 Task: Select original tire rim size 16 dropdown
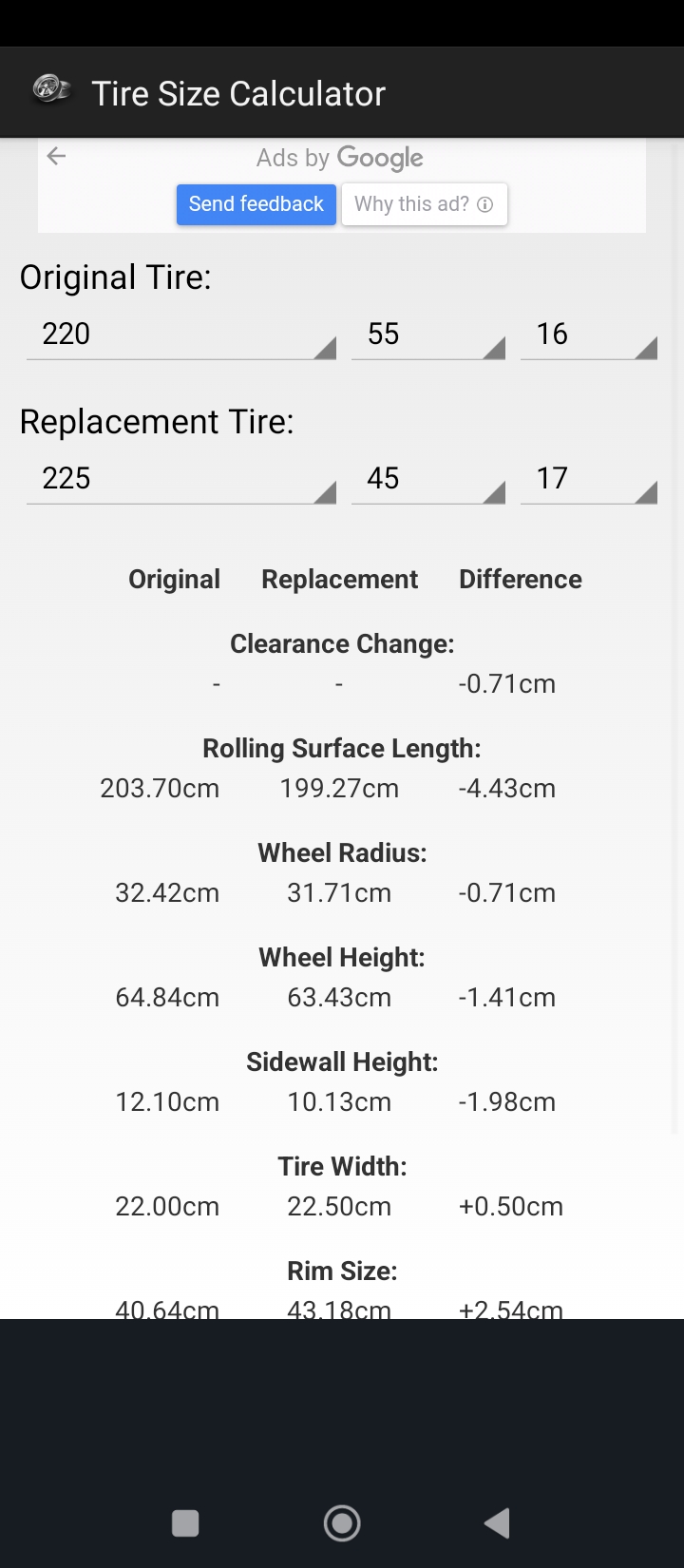pos(589,335)
